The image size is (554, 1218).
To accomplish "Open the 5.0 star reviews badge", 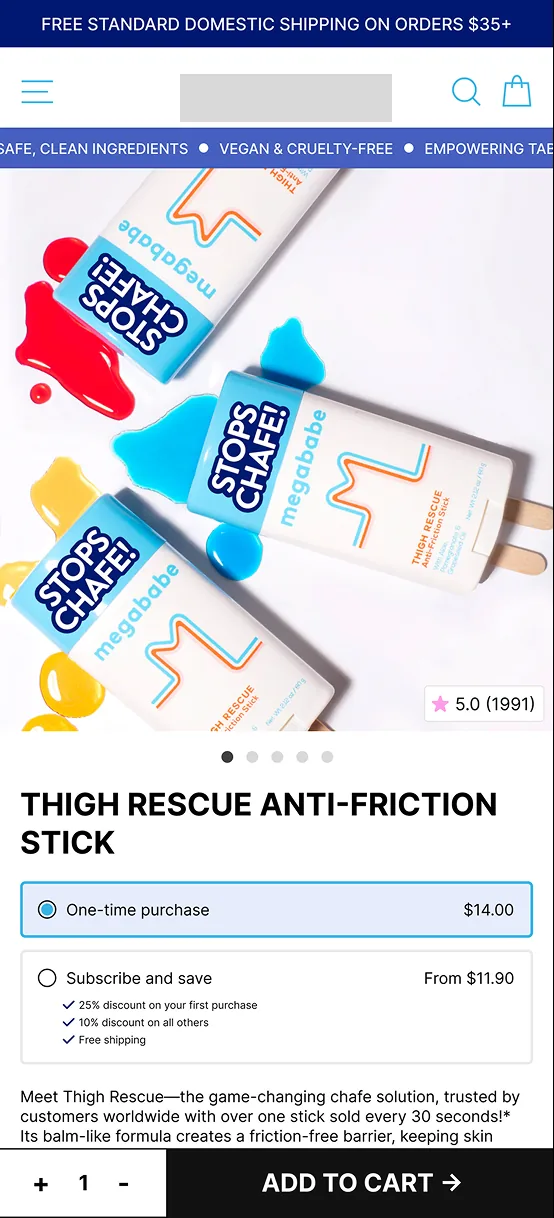I will (485, 704).
